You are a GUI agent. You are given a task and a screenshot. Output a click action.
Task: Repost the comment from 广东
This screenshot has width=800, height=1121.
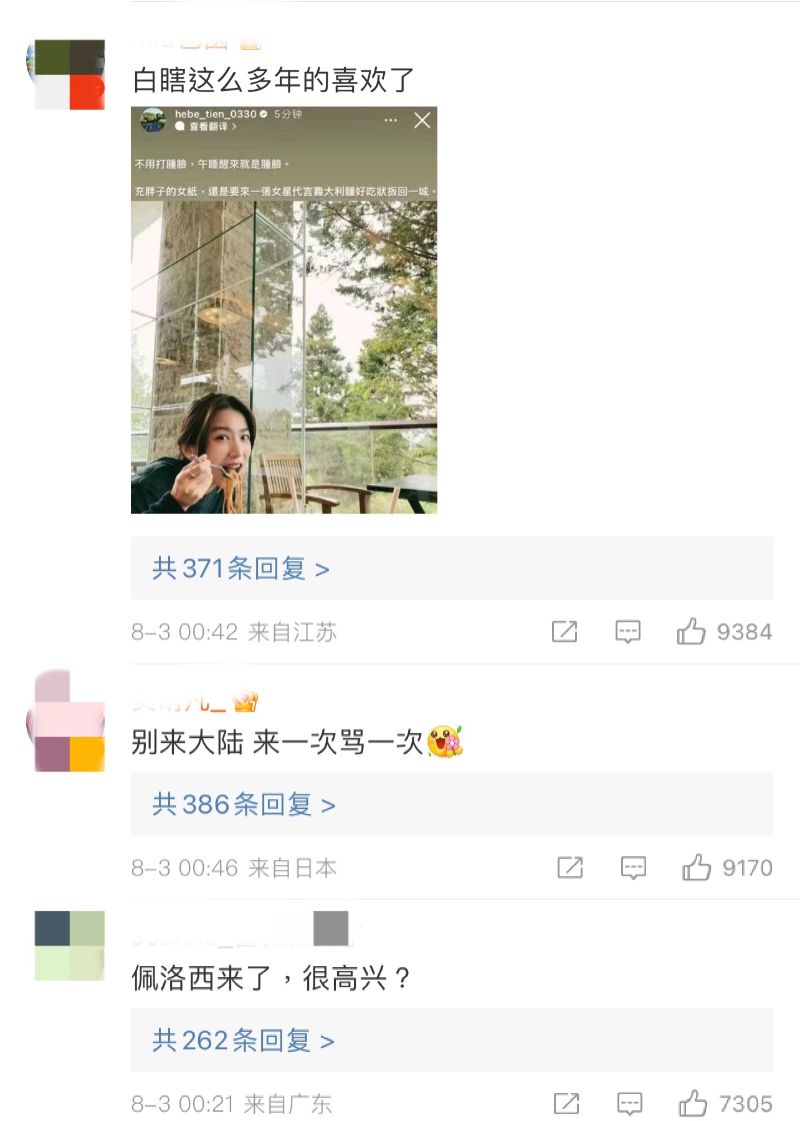point(567,1104)
